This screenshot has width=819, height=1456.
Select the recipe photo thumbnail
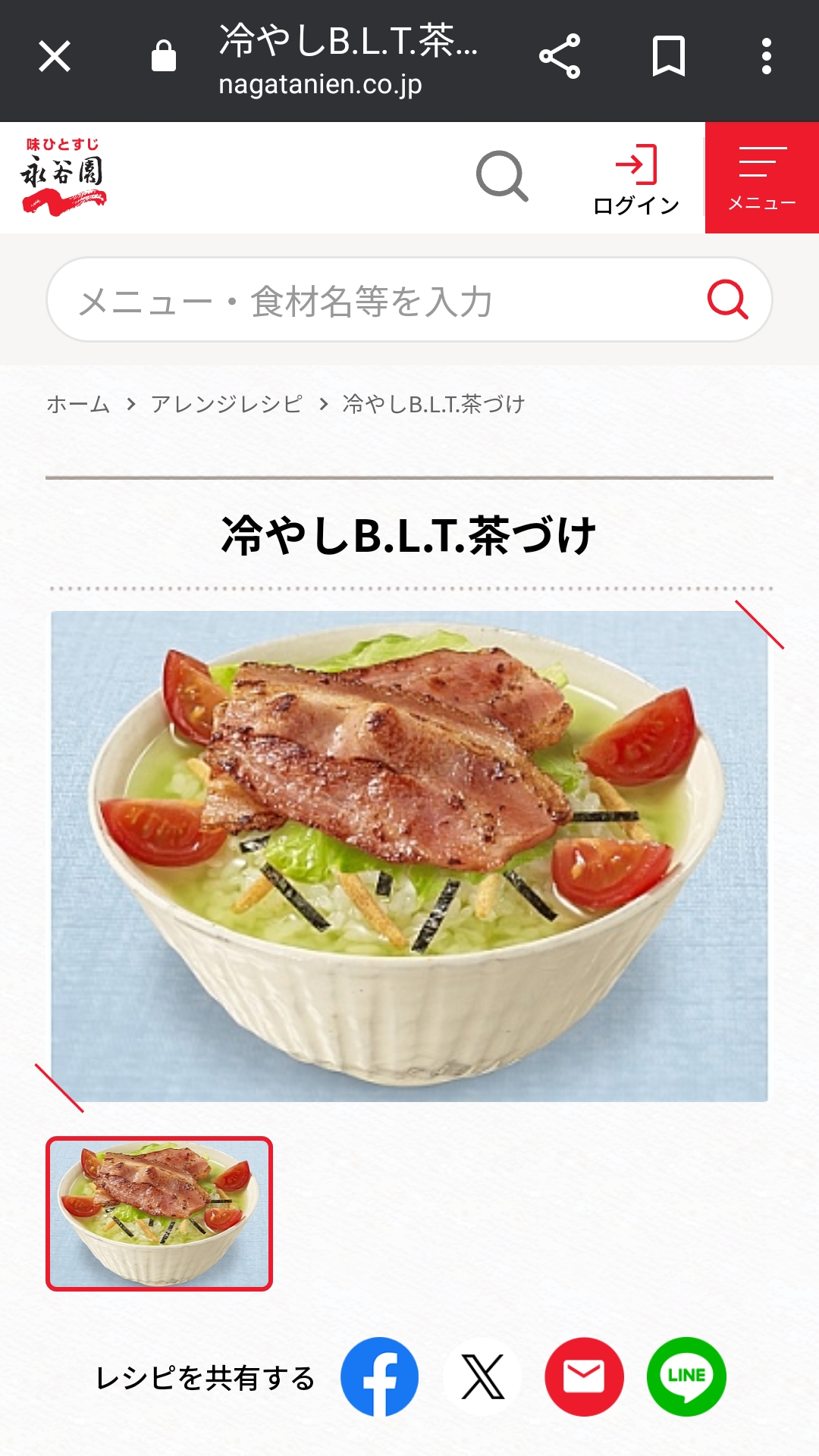tap(159, 1213)
